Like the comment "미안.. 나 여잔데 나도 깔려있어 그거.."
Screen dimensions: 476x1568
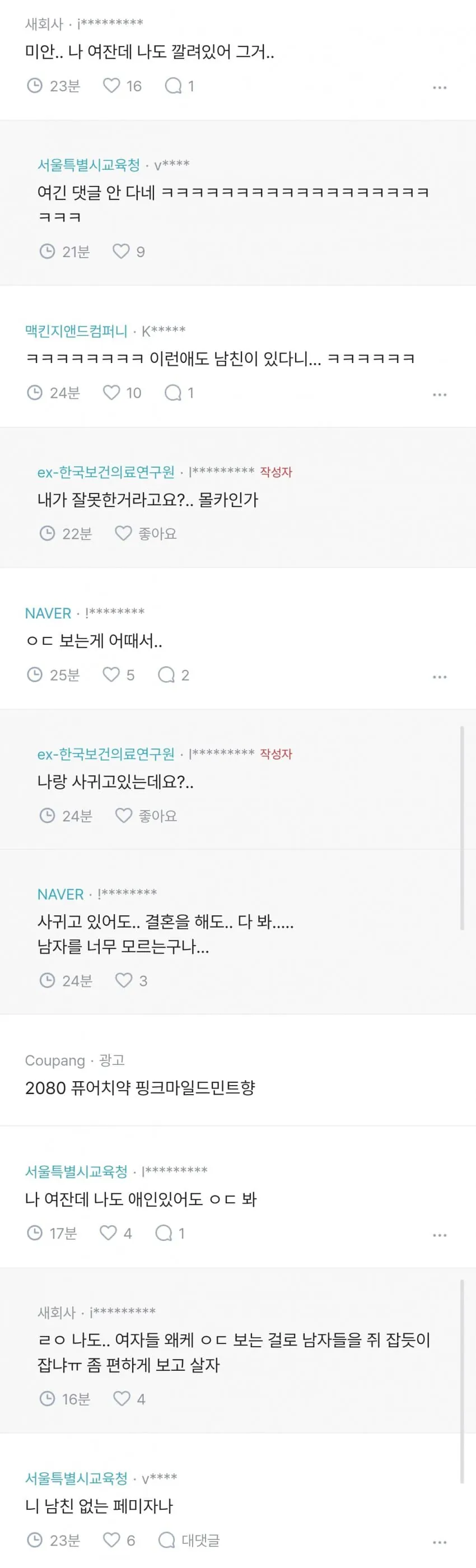tap(111, 86)
